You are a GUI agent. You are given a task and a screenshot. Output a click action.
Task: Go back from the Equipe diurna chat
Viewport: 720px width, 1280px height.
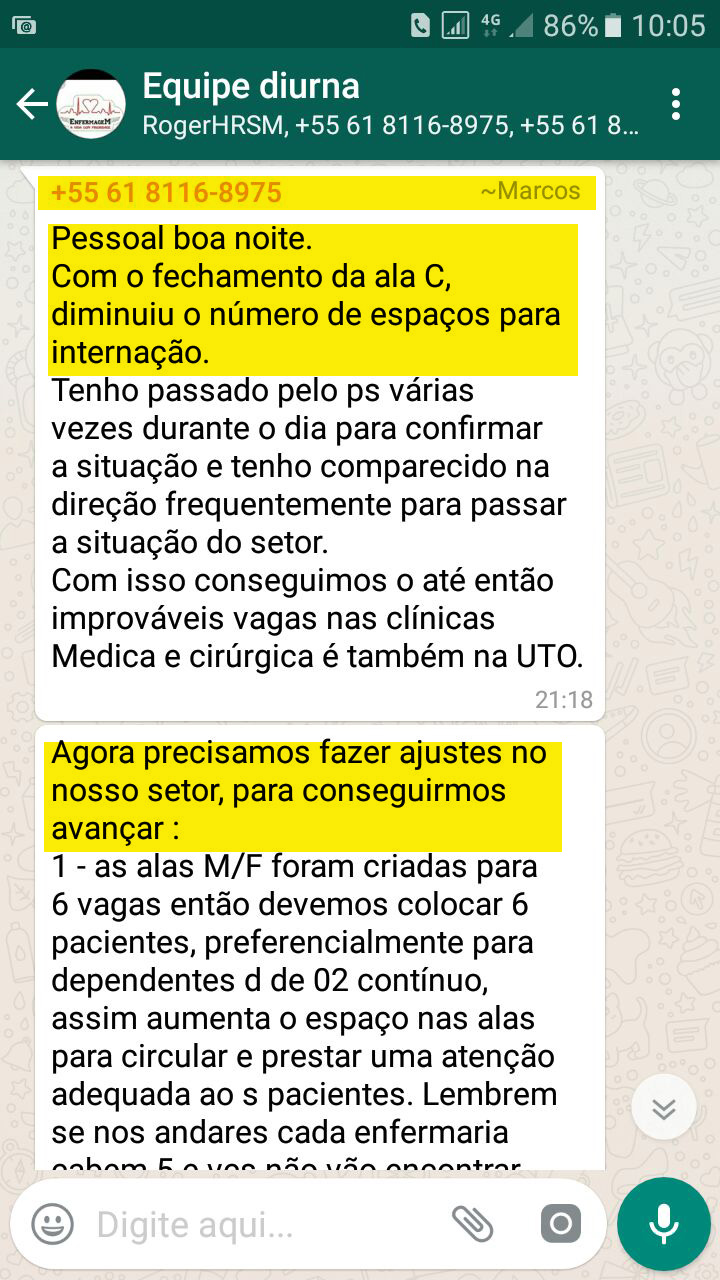pyautogui.click(x=32, y=104)
